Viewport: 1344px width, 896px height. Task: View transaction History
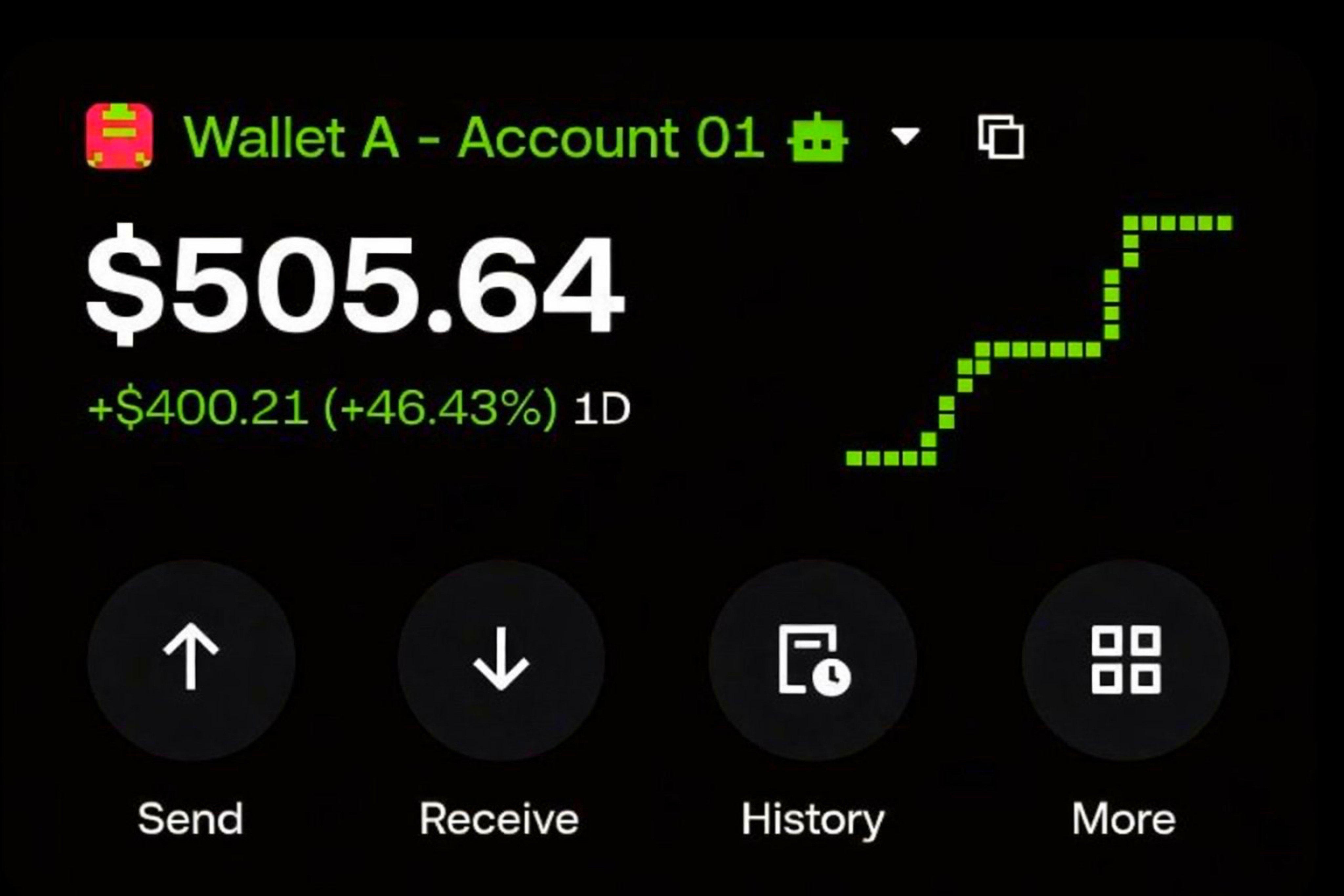812,659
